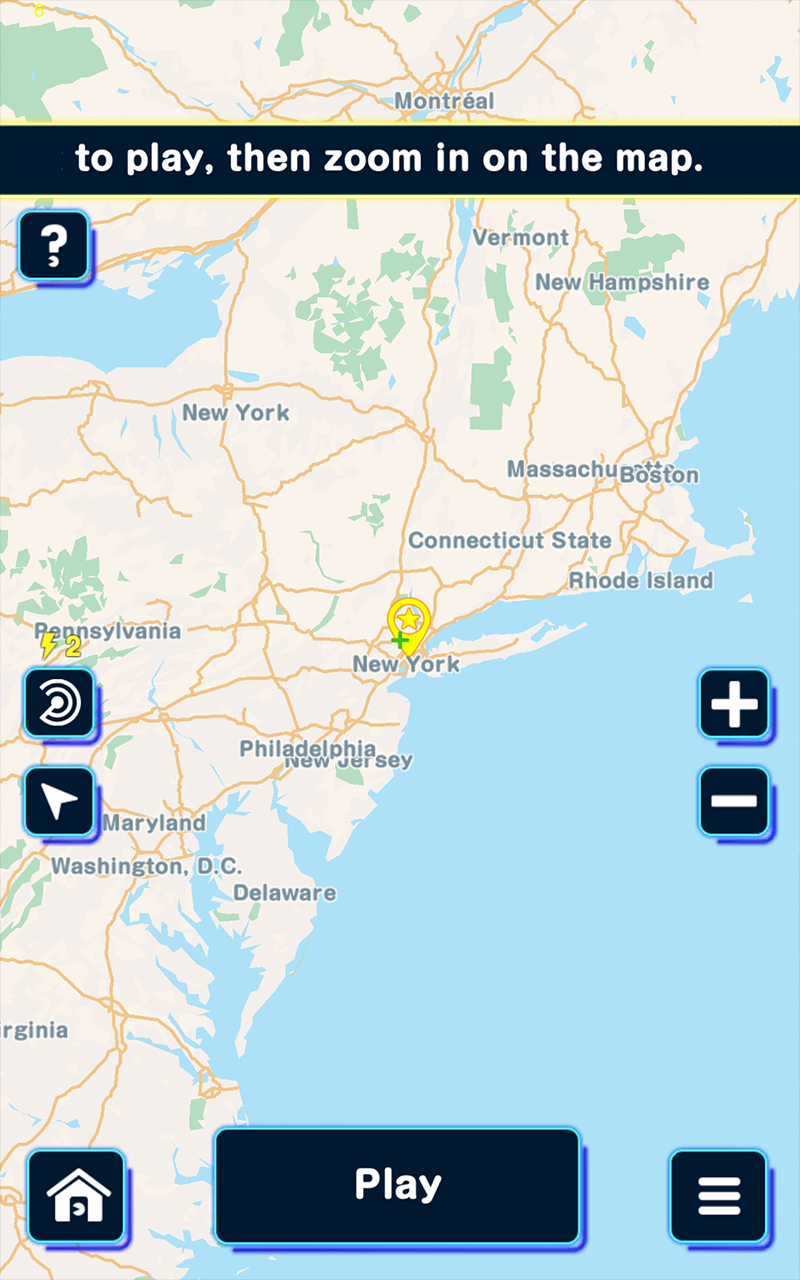Viewport: 800px width, 1280px height.
Task: Open the hamburger menu
Action: click(718, 1196)
